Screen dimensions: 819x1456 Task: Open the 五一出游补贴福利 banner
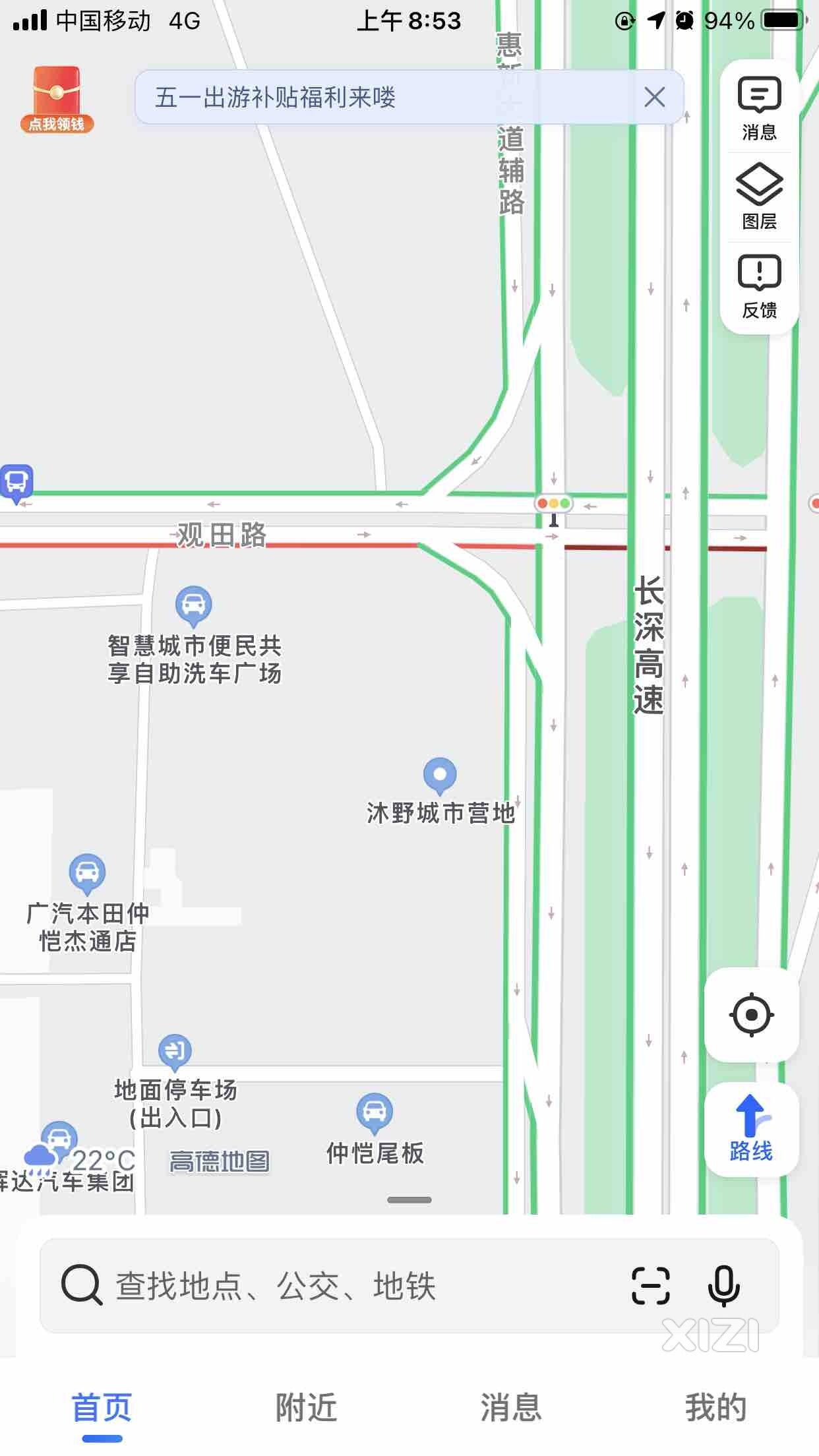(330, 98)
